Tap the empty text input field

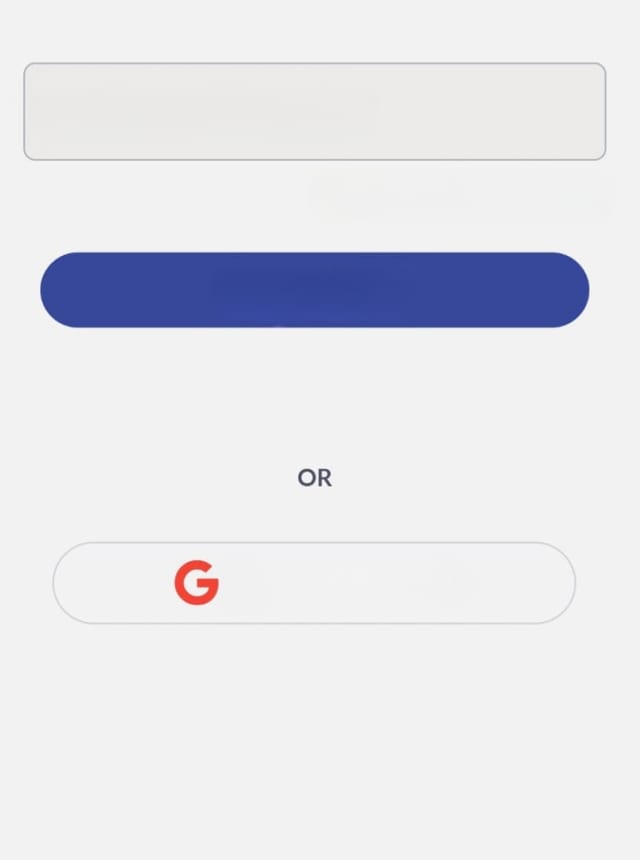[x=314, y=111]
